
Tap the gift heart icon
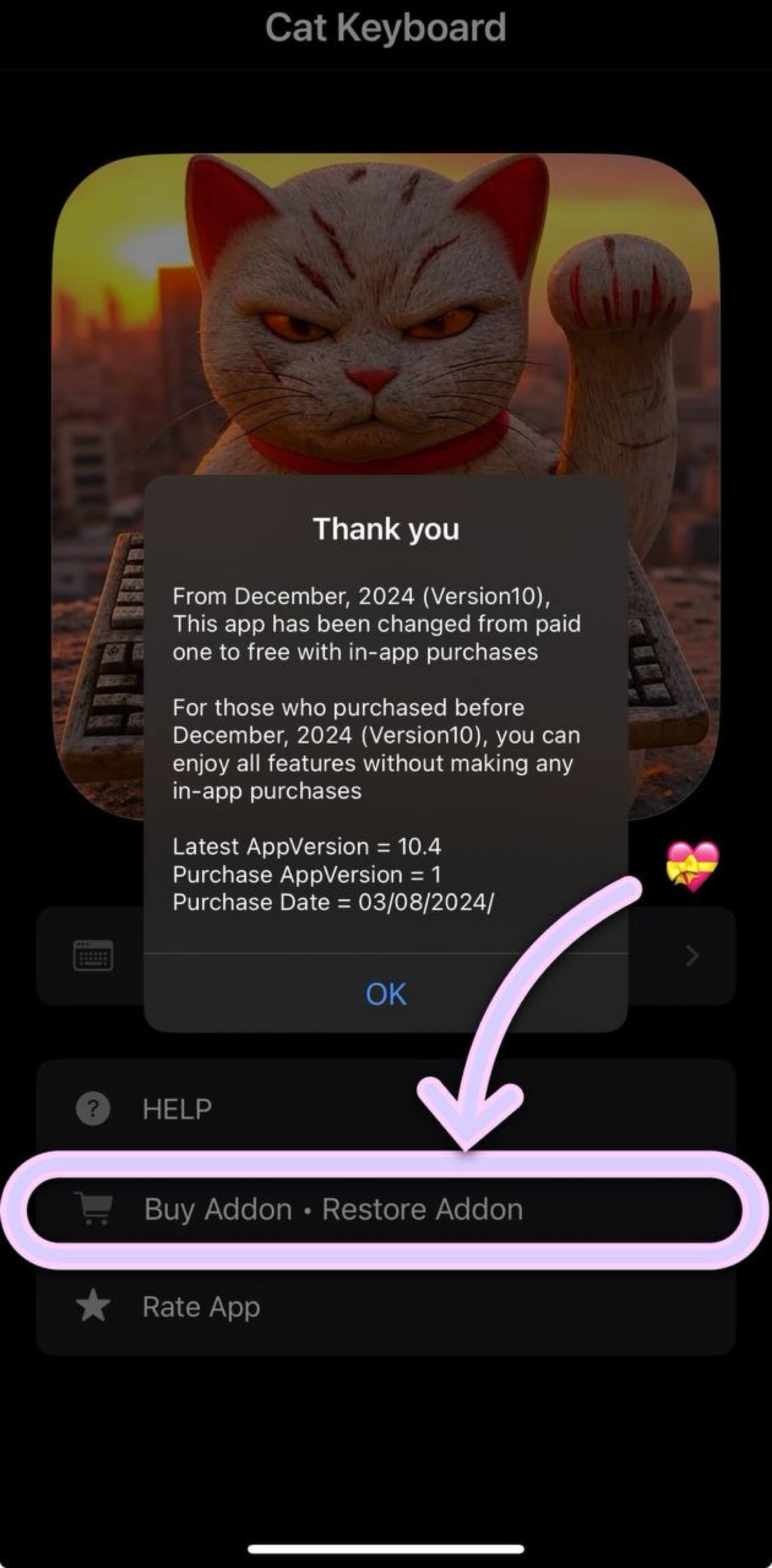point(692,866)
